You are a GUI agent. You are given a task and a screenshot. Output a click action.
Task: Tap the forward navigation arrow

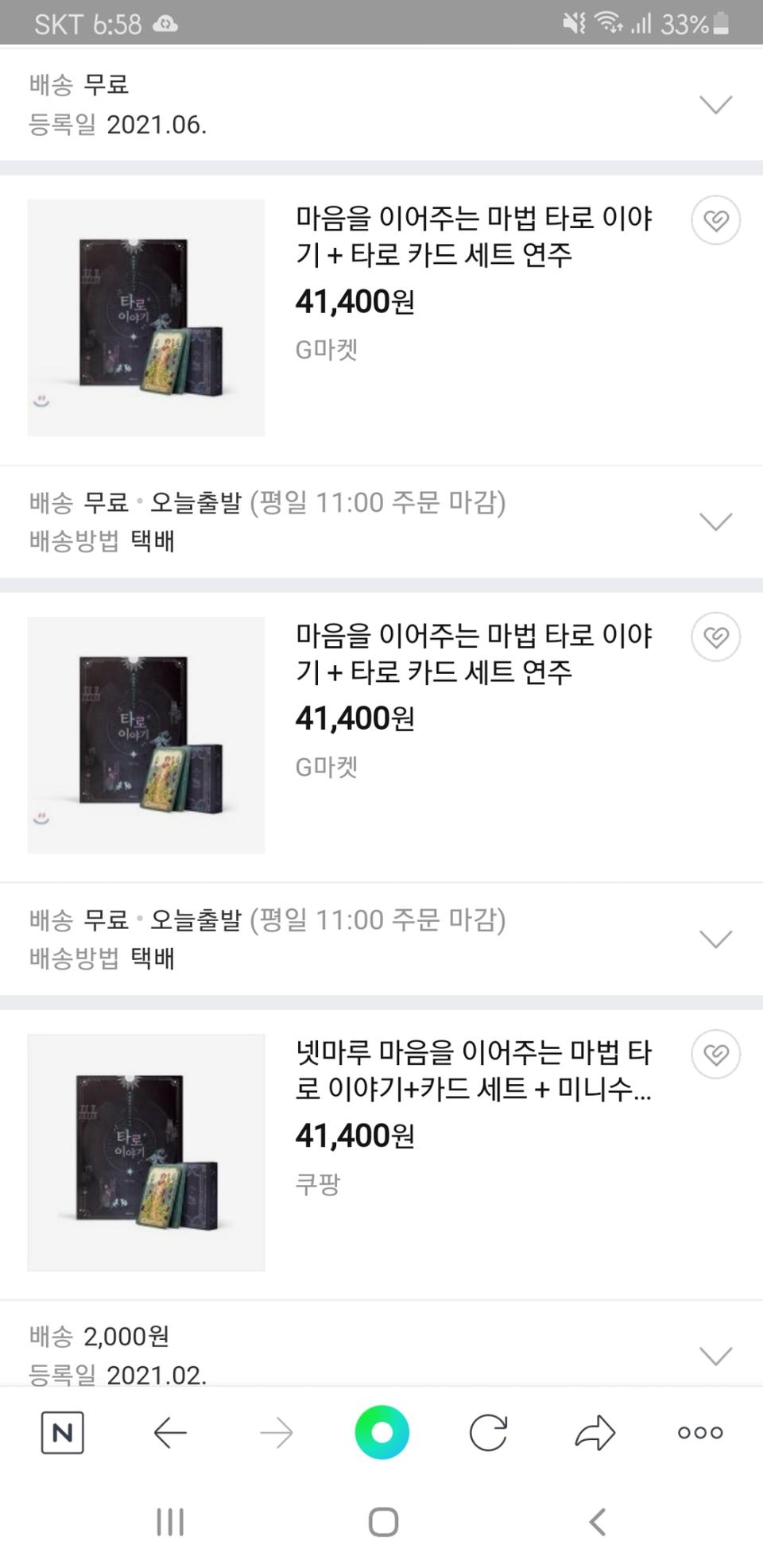pos(276,1433)
